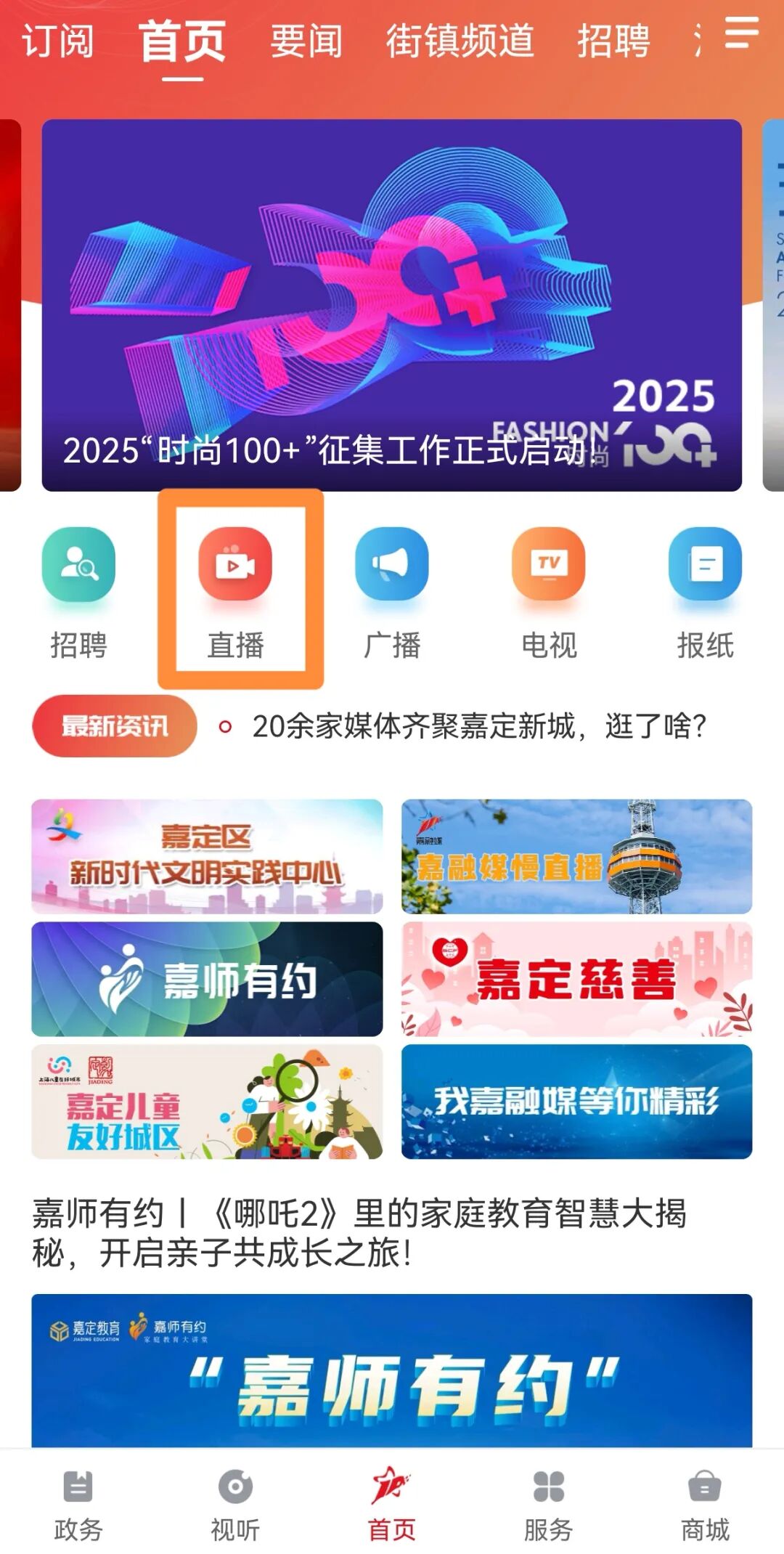Select the 广播 (Radio) icon
The image size is (784, 1554).
392,588
